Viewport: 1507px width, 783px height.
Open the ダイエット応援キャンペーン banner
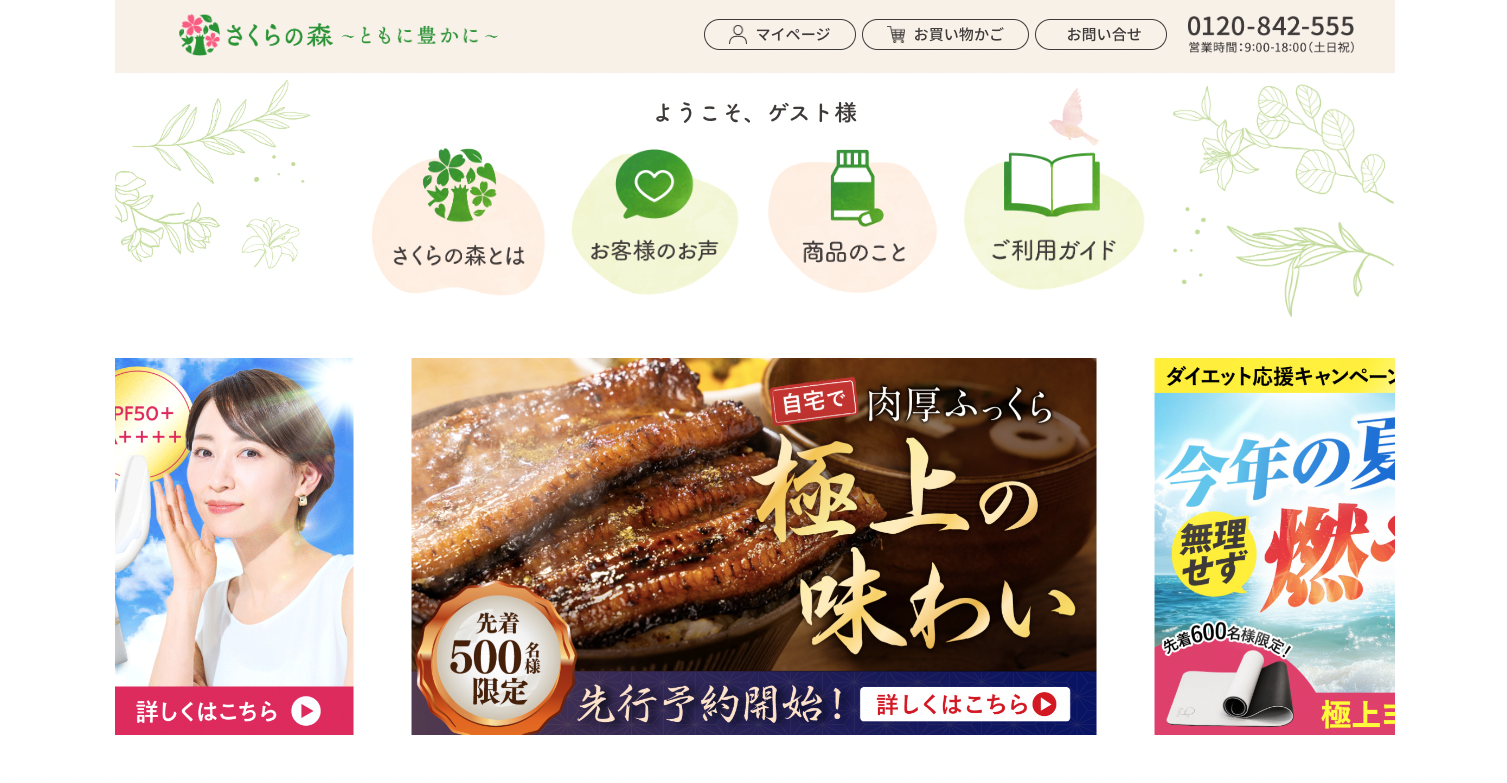1274,546
